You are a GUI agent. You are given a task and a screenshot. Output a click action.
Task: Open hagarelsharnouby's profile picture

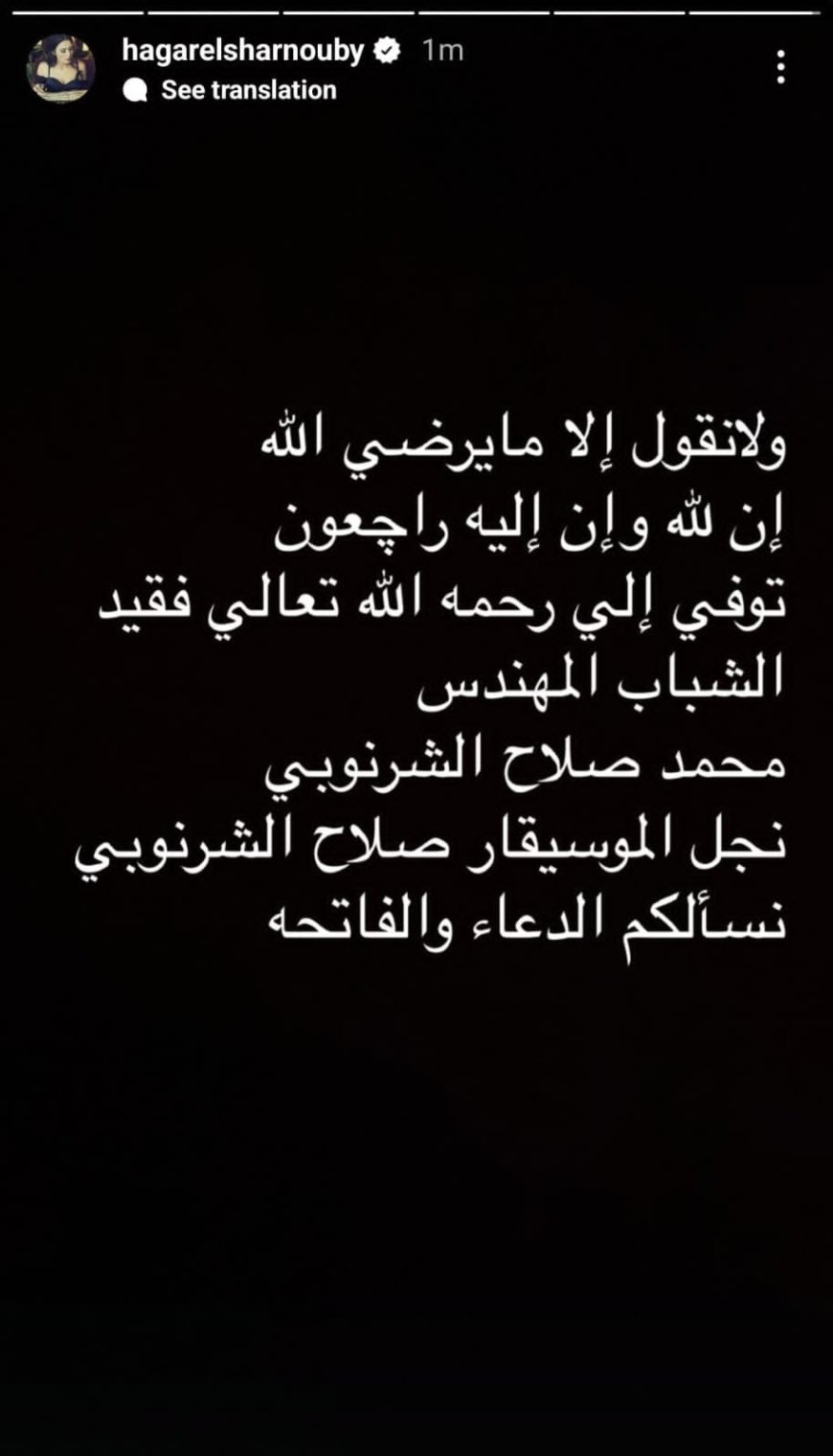[61, 68]
